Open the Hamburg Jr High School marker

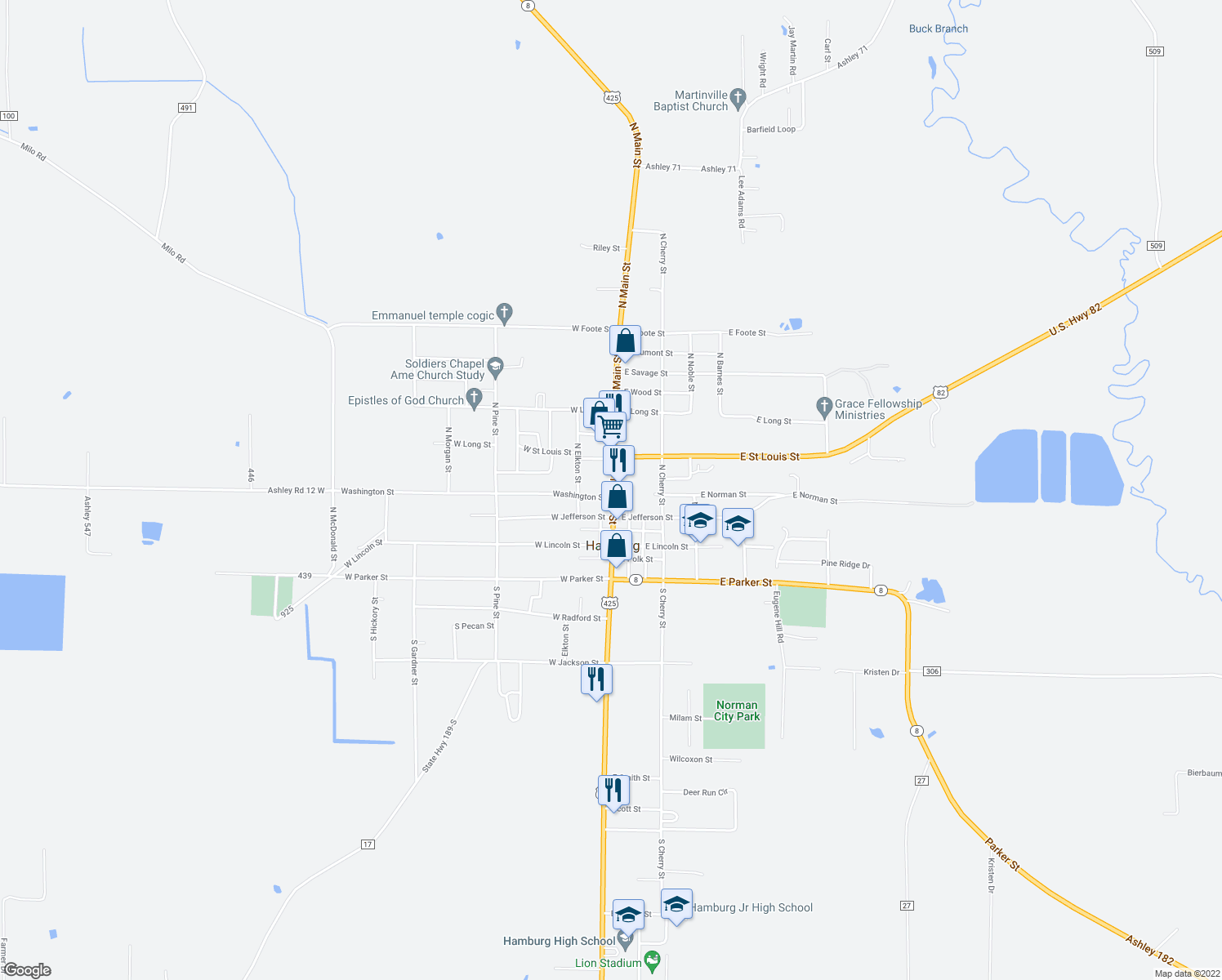tap(676, 905)
